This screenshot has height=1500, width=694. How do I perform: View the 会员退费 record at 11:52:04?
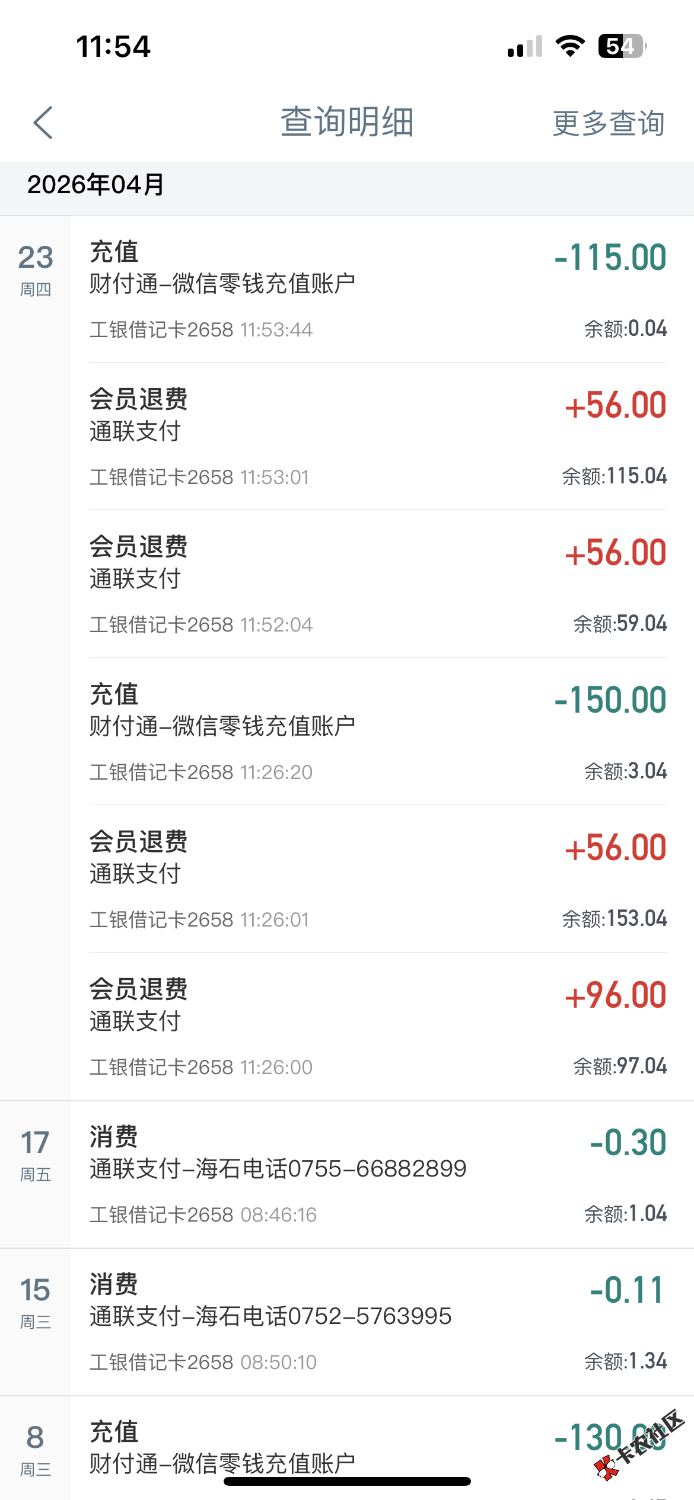click(378, 584)
